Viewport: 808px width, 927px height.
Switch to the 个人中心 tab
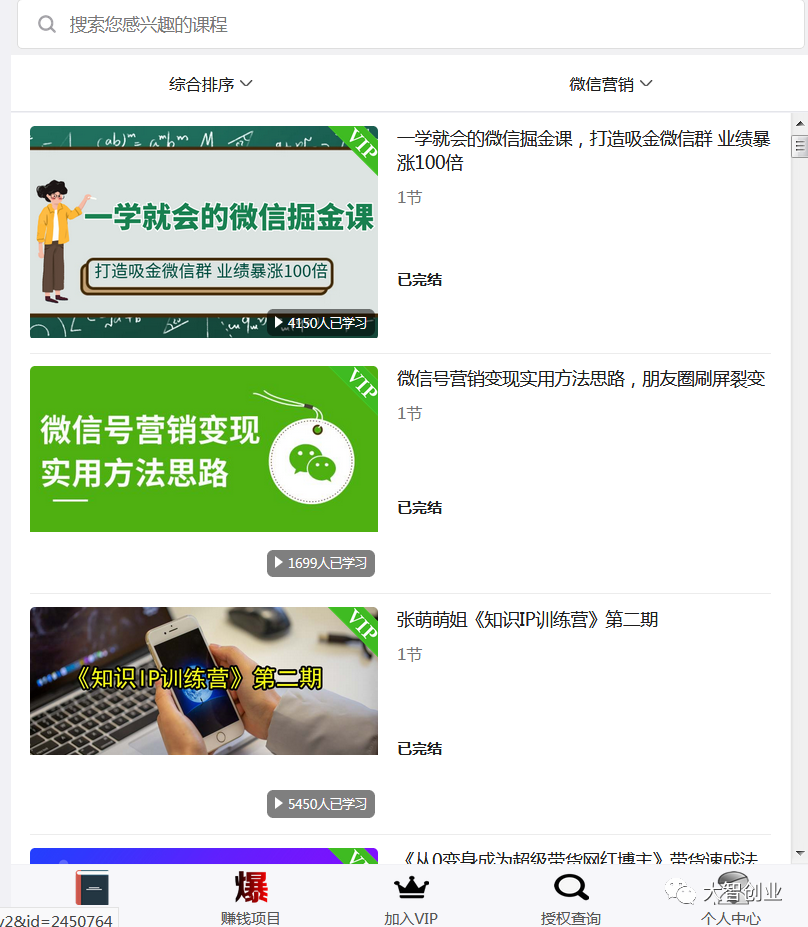(x=731, y=897)
